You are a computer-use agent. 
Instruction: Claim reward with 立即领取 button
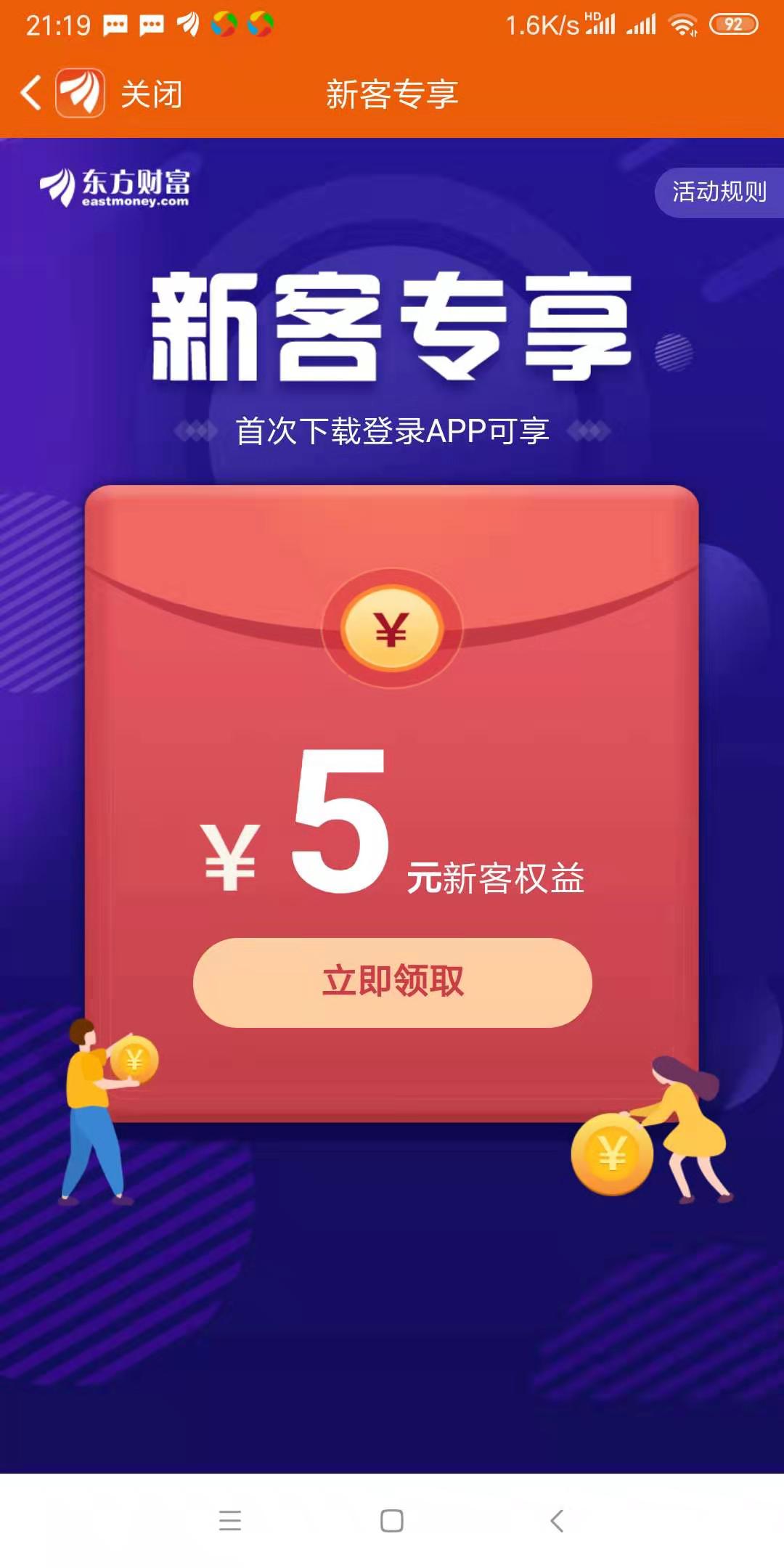[x=392, y=982]
